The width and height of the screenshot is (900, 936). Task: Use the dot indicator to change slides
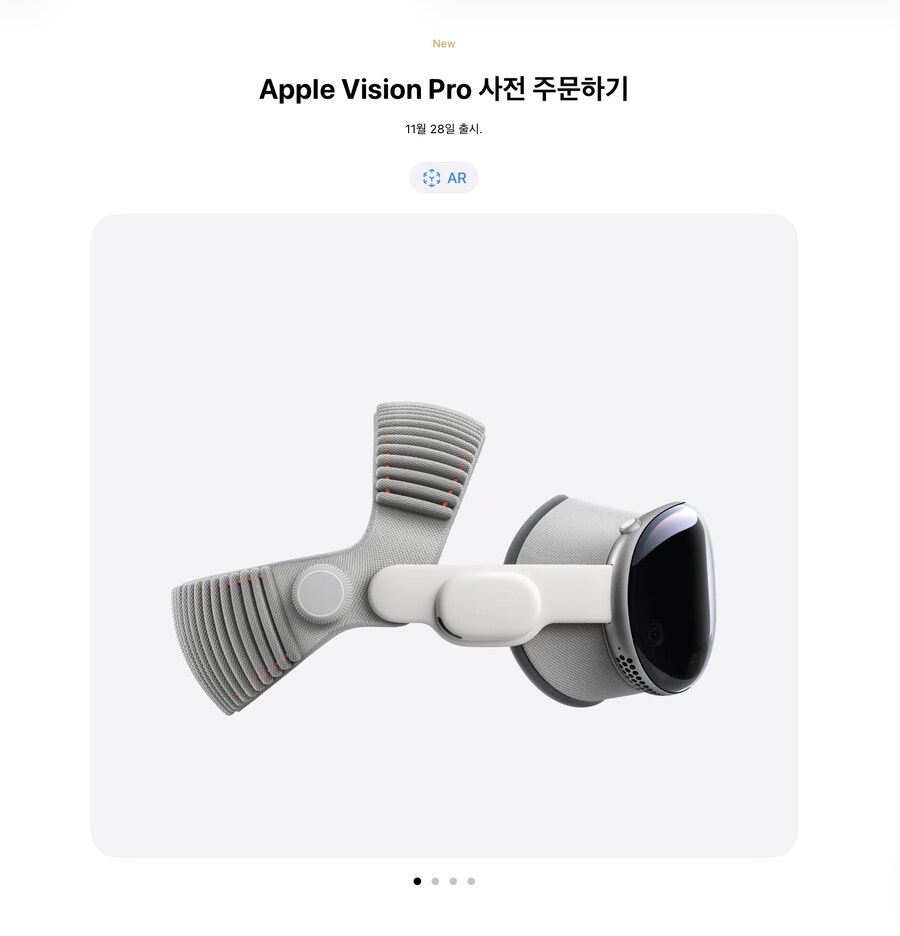click(452, 882)
